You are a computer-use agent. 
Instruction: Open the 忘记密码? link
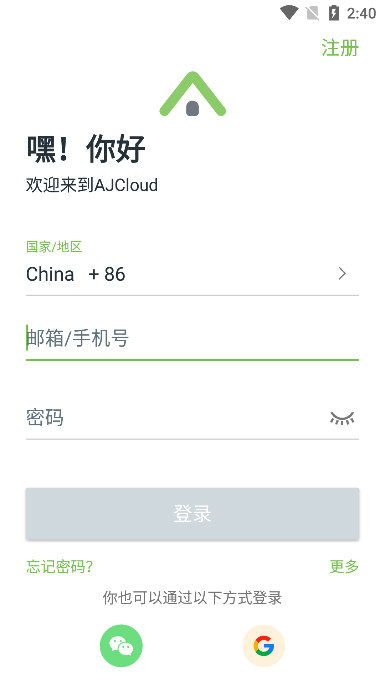point(59,566)
